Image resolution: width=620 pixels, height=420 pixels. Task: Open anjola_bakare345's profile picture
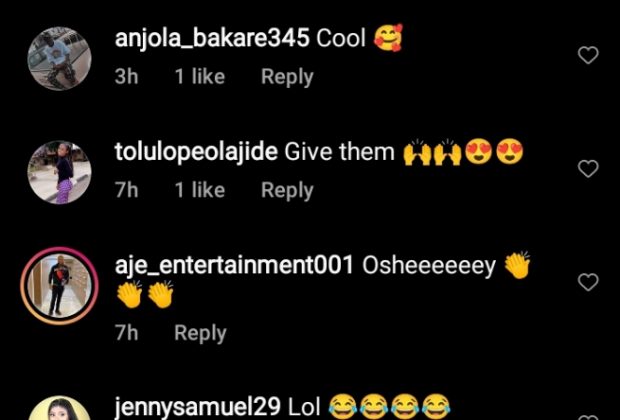[59, 56]
